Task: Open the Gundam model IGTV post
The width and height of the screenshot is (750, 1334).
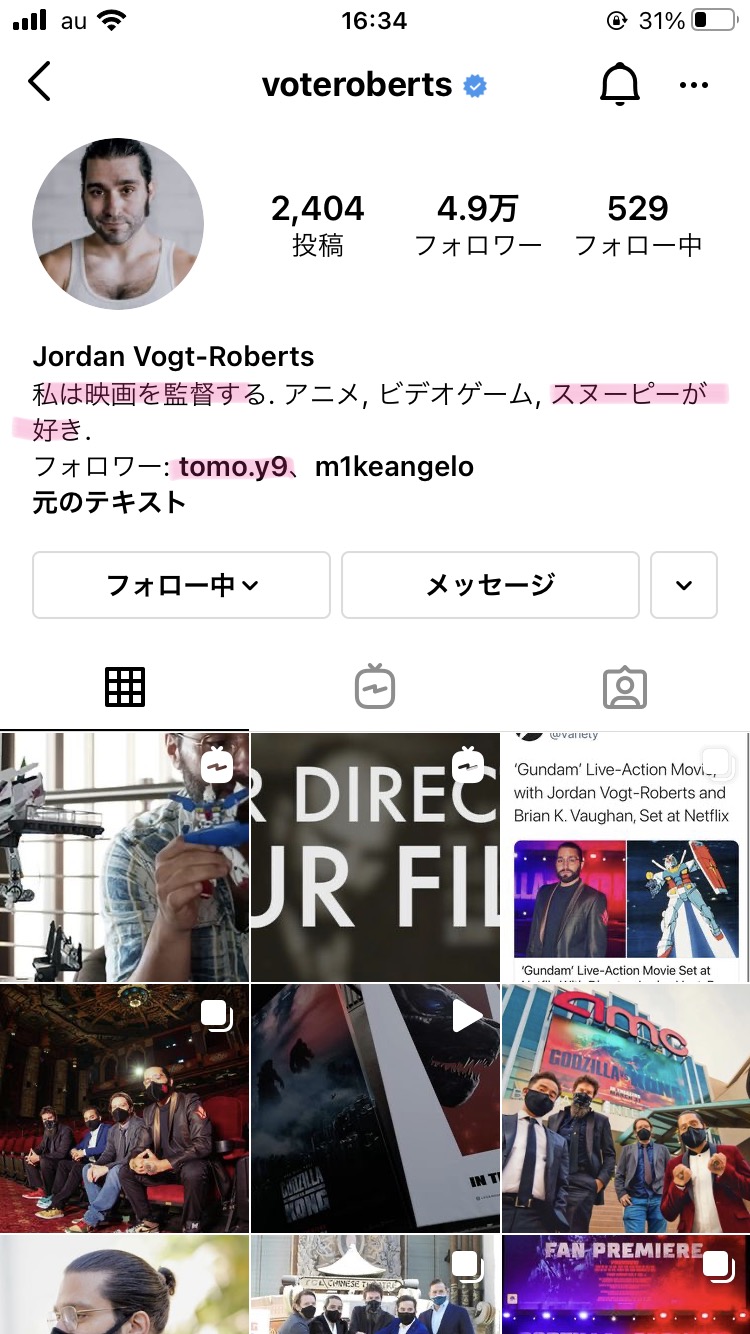Action: [x=124, y=857]
